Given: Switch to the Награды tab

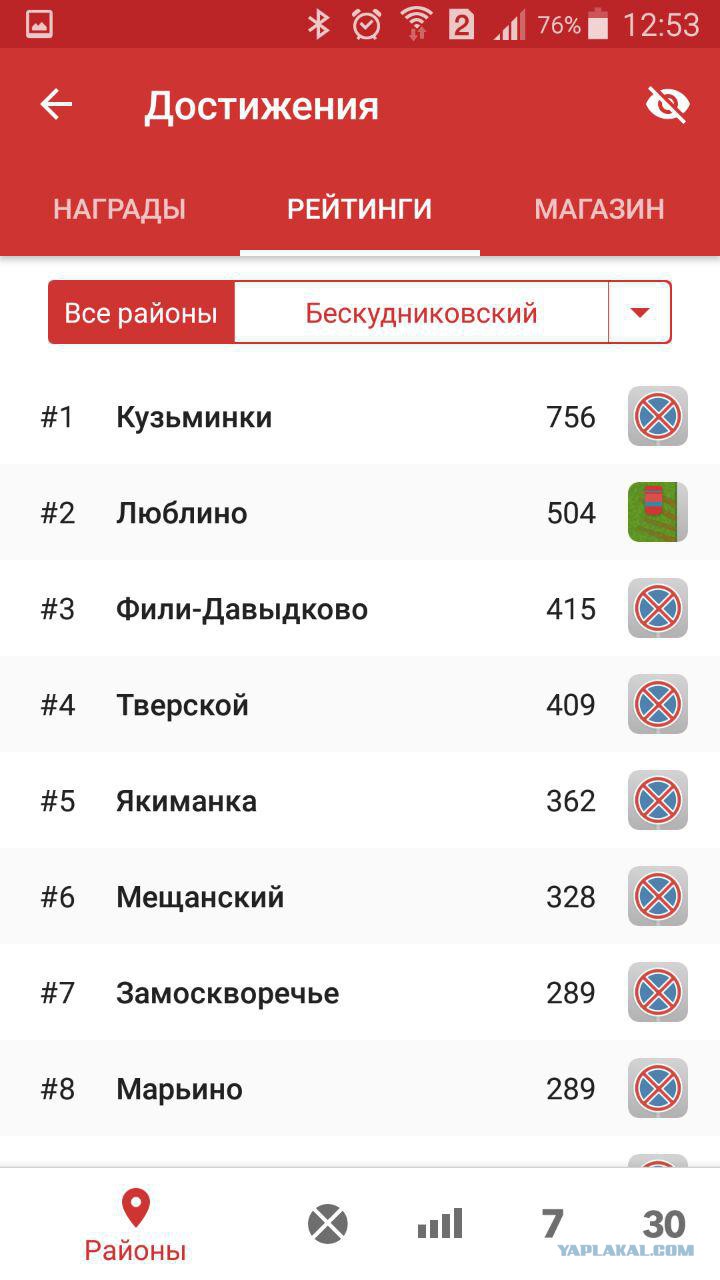Looking at the screenshot, I should [x=120, y=209].
